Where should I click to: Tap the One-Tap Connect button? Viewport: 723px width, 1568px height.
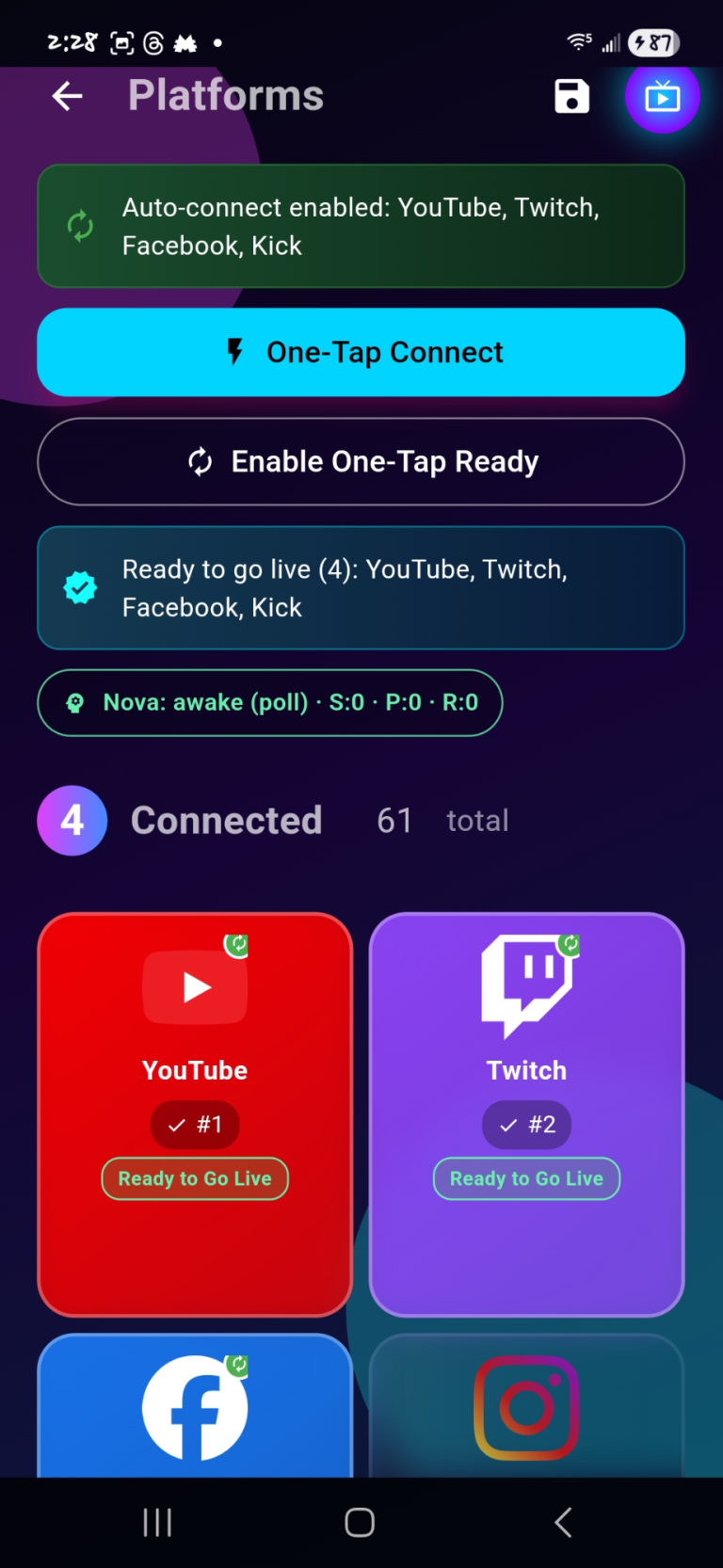361,352
